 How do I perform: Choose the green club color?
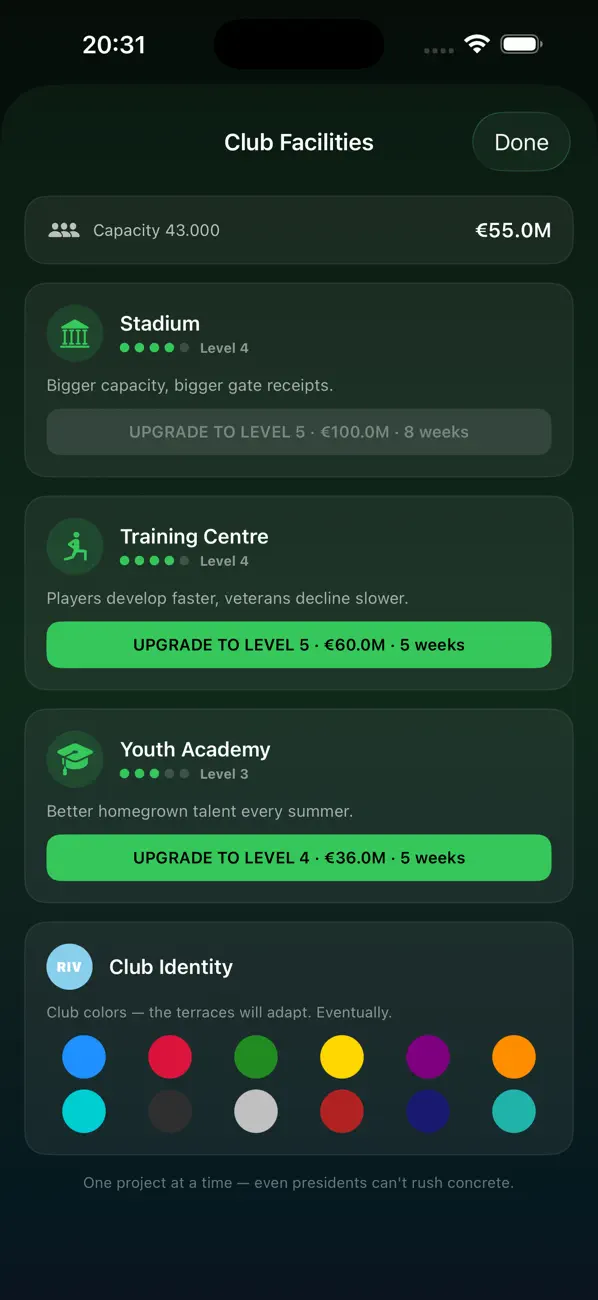256,1057
